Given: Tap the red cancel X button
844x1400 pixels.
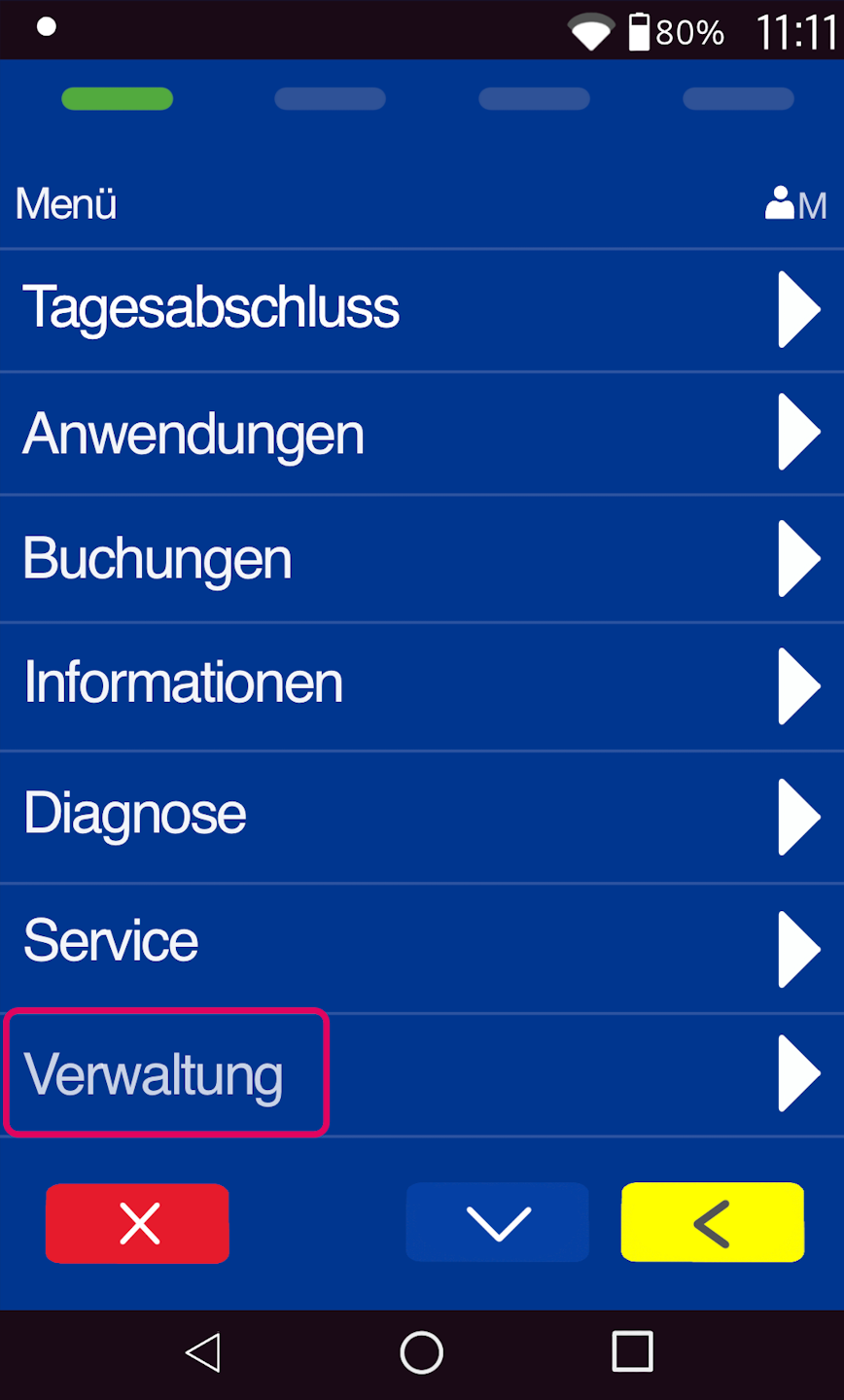Looking at the screenshot, I should [138, 1223].
